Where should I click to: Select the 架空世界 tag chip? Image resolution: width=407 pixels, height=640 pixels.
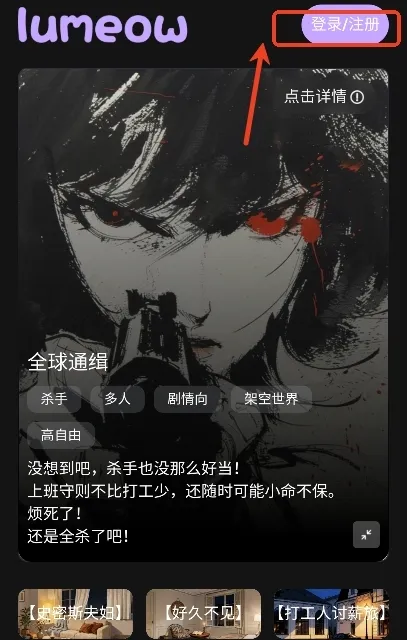[271, 399]
